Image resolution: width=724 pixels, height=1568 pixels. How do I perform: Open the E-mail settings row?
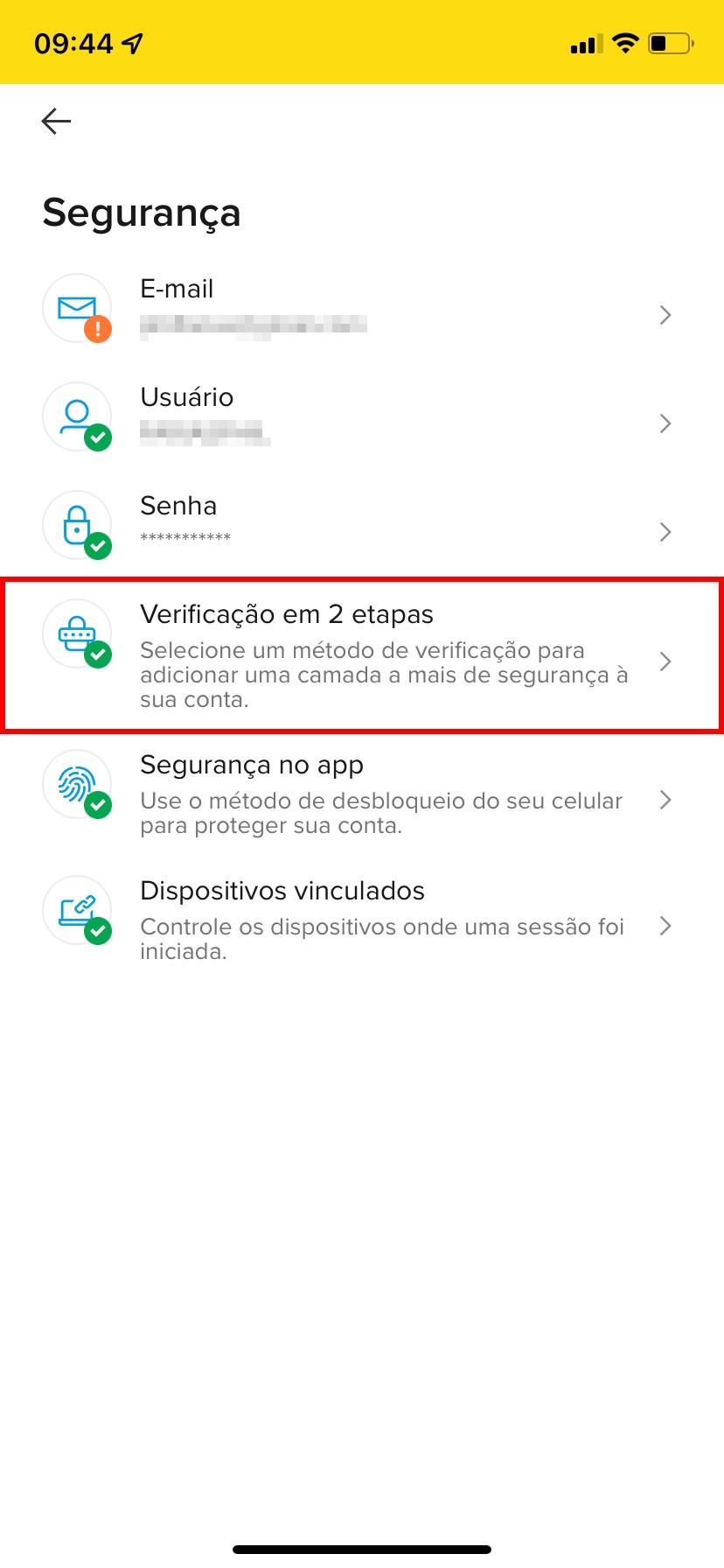tap(360, 310)
